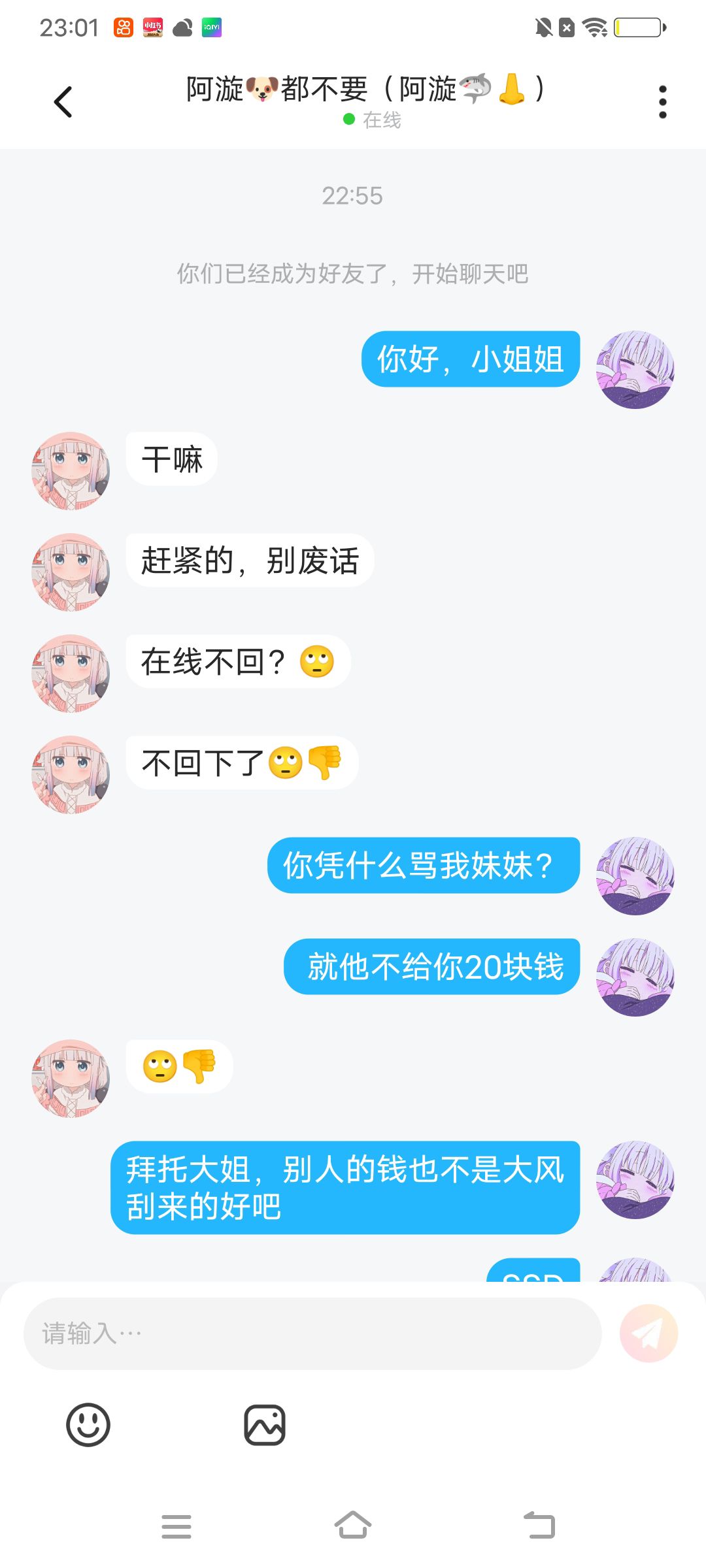Attach an image from gallery
Screen dimensions: 706x1568
coord(265,1425)
